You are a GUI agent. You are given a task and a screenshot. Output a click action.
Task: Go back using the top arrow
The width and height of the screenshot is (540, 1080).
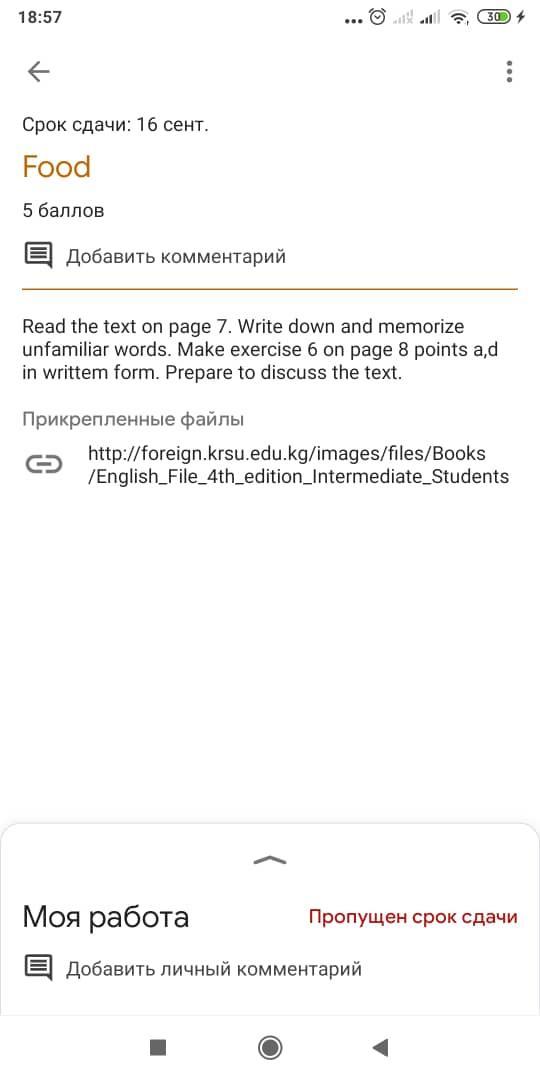pyautogui.click(x=39, y=71)
